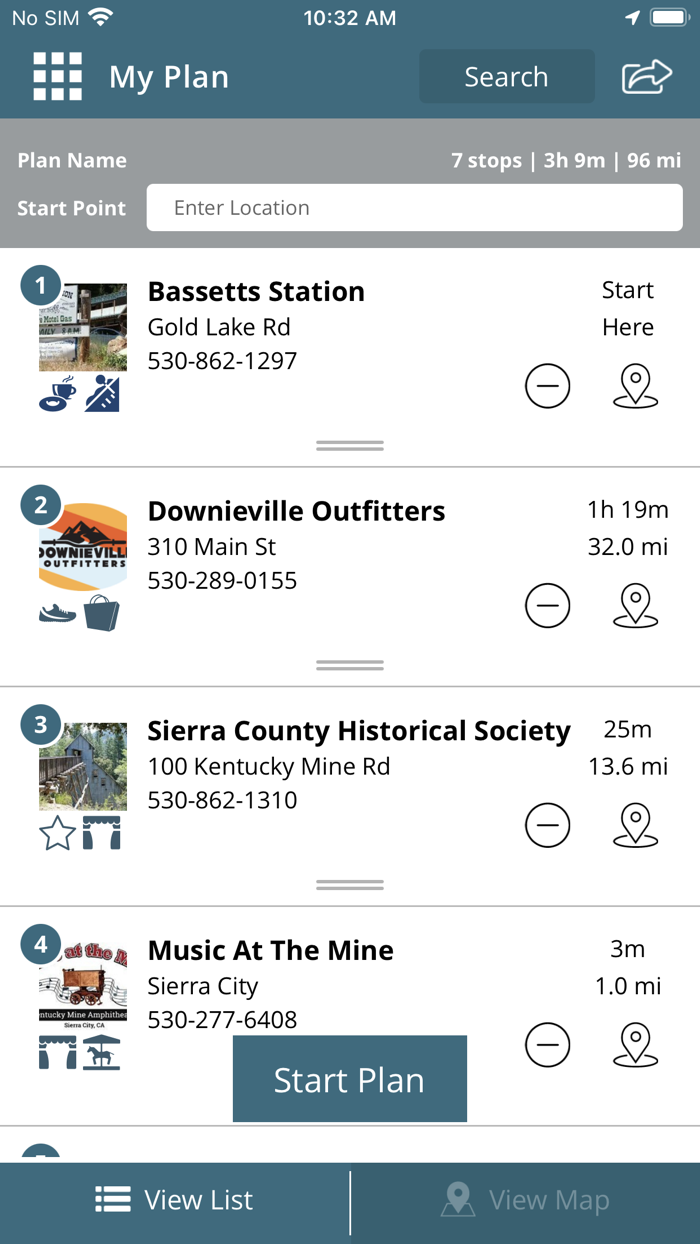
Task: Show Bassetts Station on the map
Action: point(635,387)
